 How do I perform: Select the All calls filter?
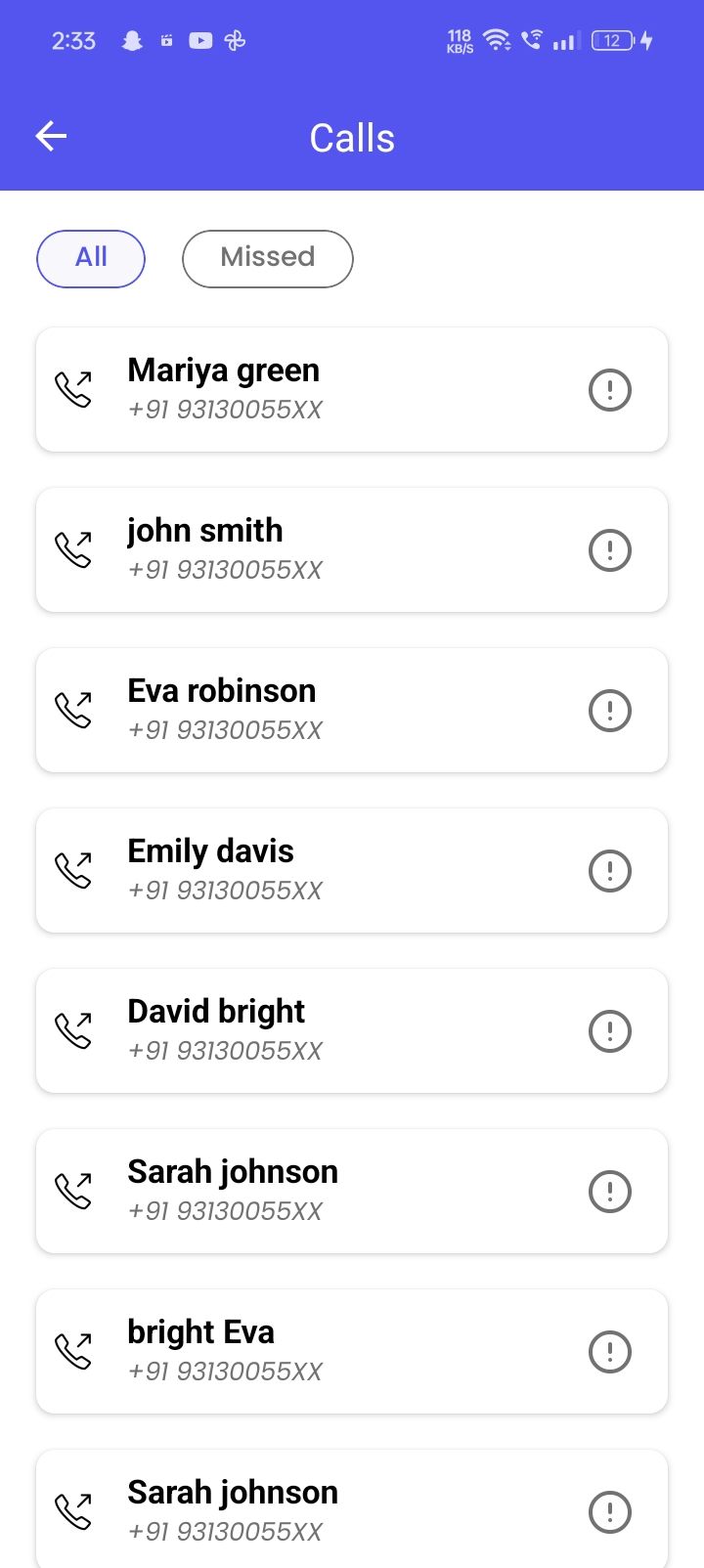[91, 258]
